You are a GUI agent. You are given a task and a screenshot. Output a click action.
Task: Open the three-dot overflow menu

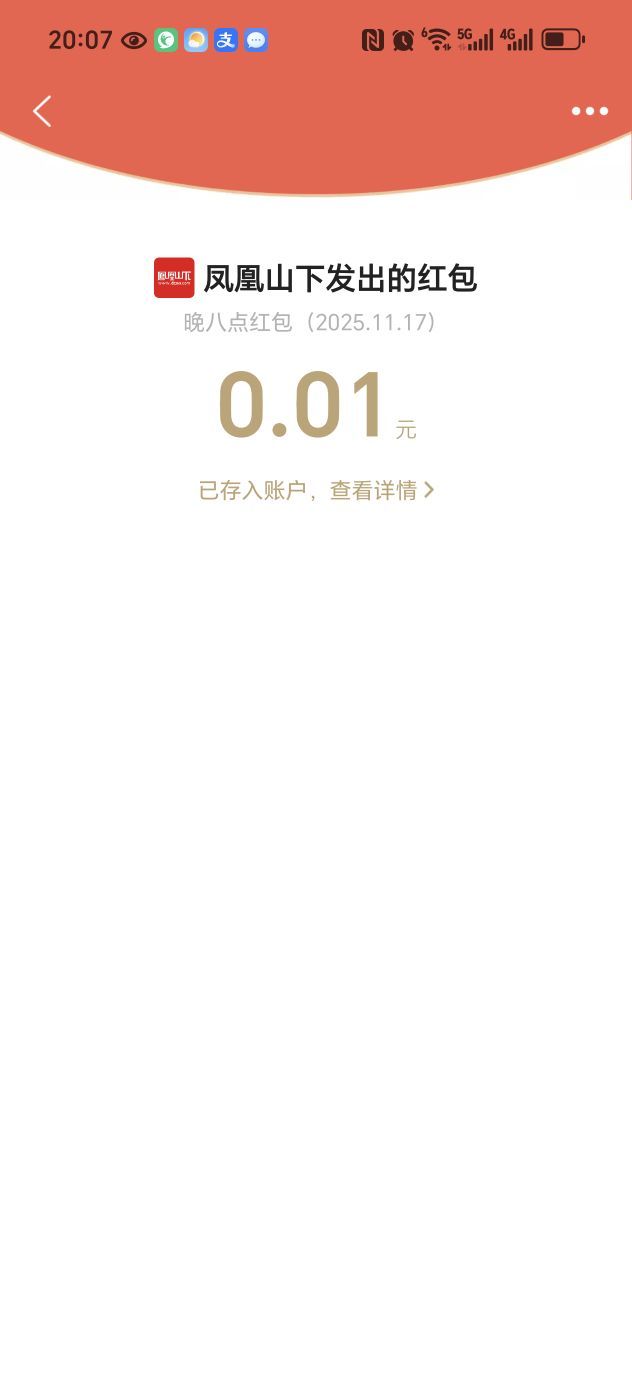(x=589, y=111)
